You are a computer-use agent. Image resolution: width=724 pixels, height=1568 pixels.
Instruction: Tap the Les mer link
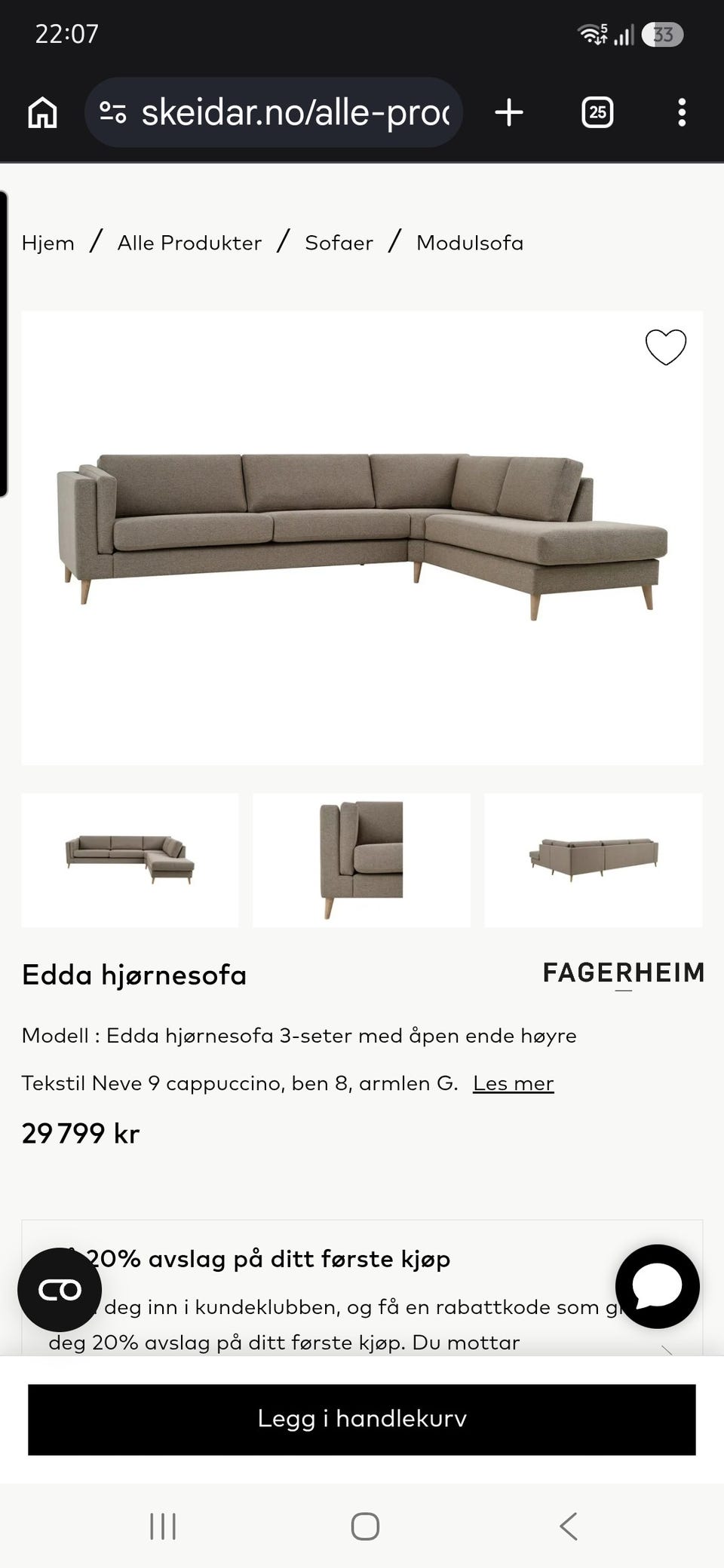pos(513,1083)
